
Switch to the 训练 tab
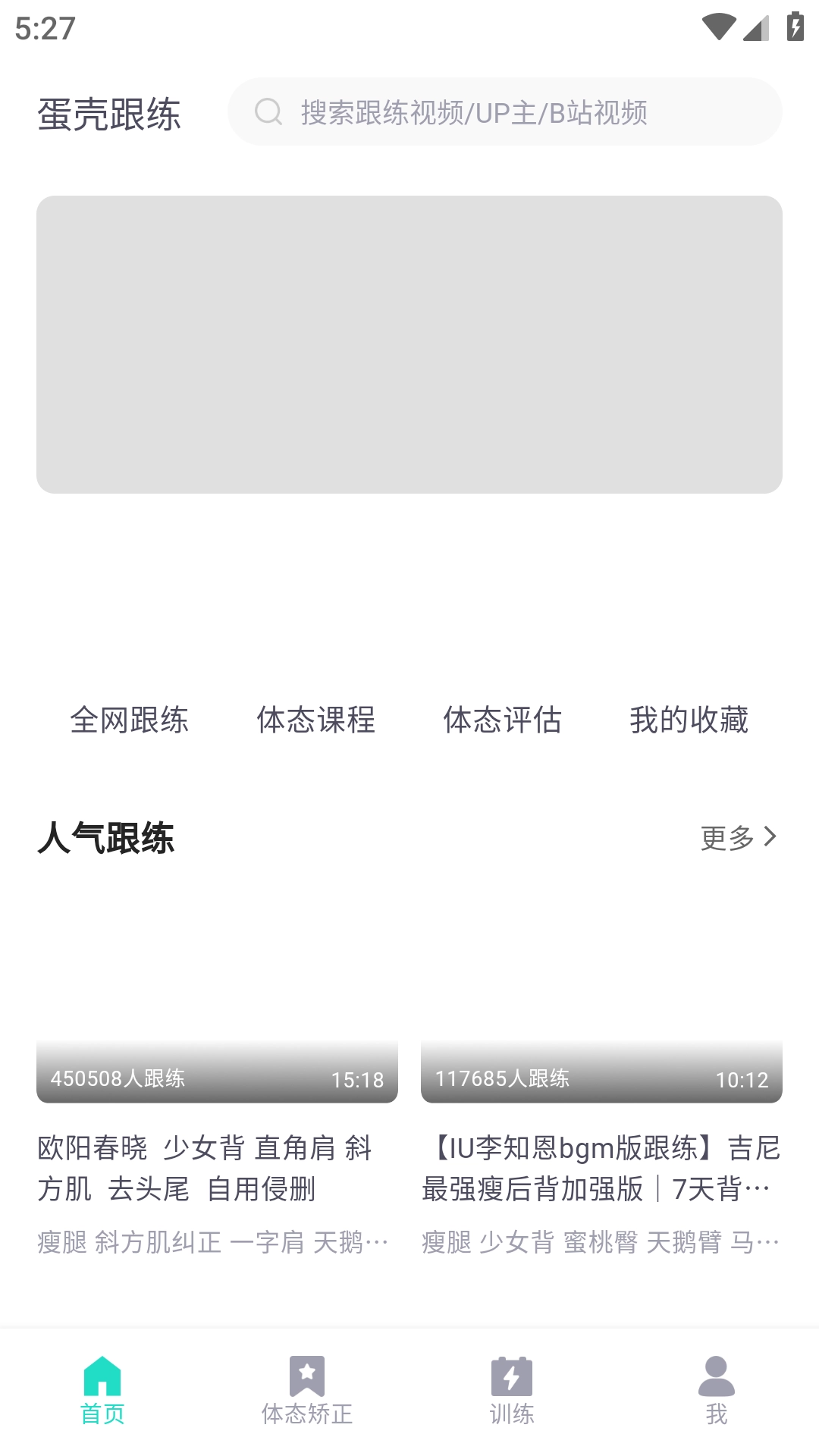point(512,1391)
